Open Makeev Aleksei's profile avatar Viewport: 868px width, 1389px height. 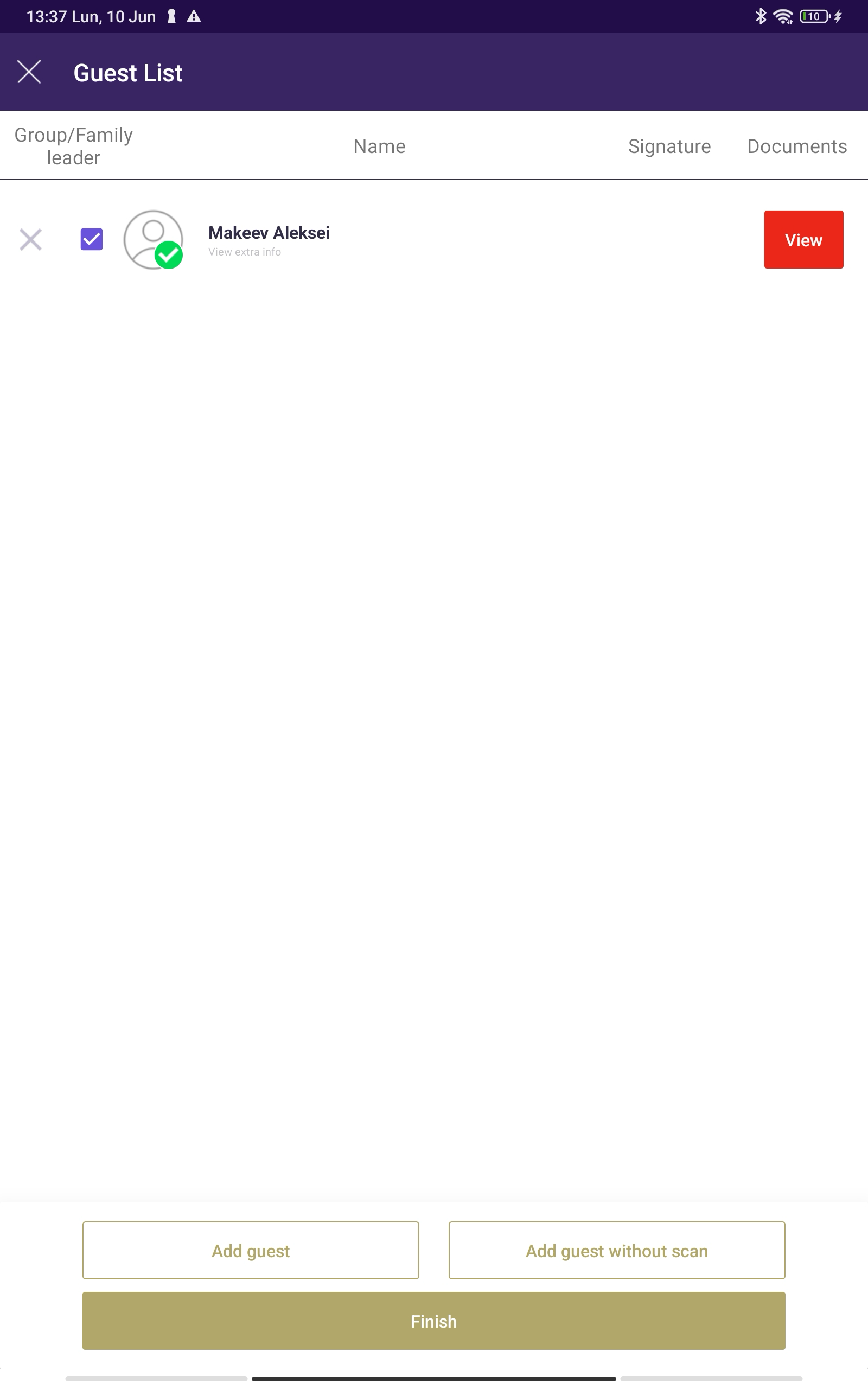coord(154,239)
